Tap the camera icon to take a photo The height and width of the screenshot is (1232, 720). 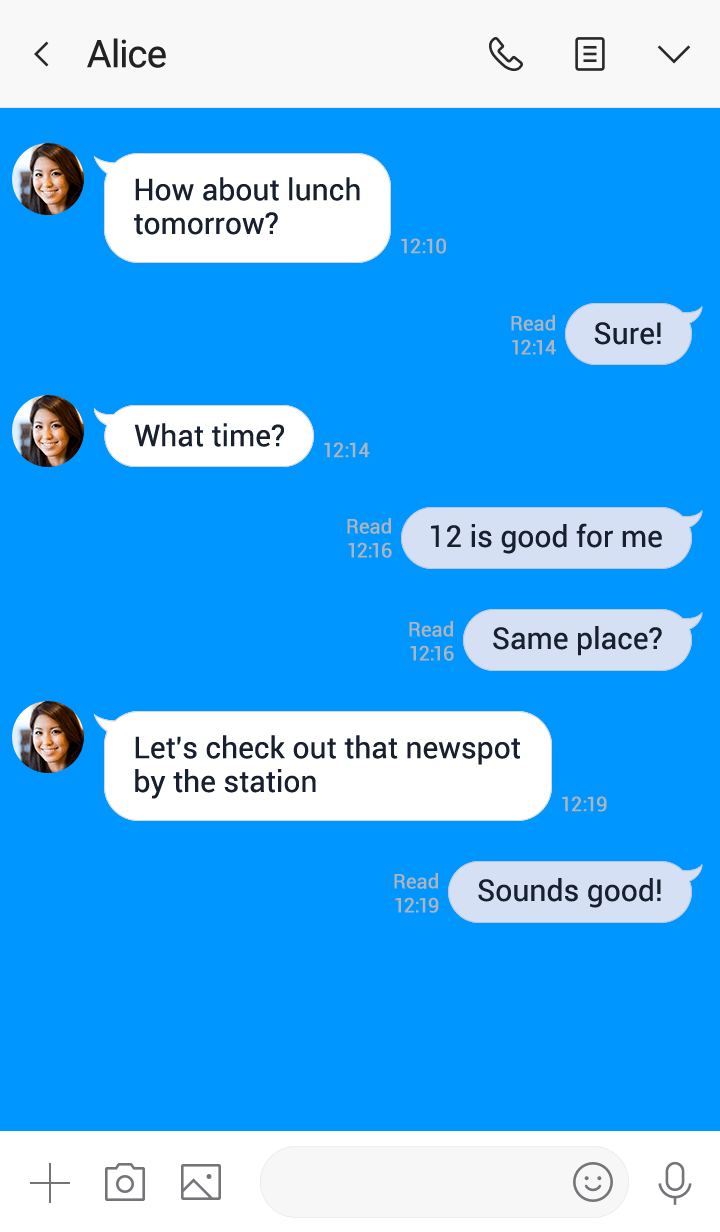124,1182
